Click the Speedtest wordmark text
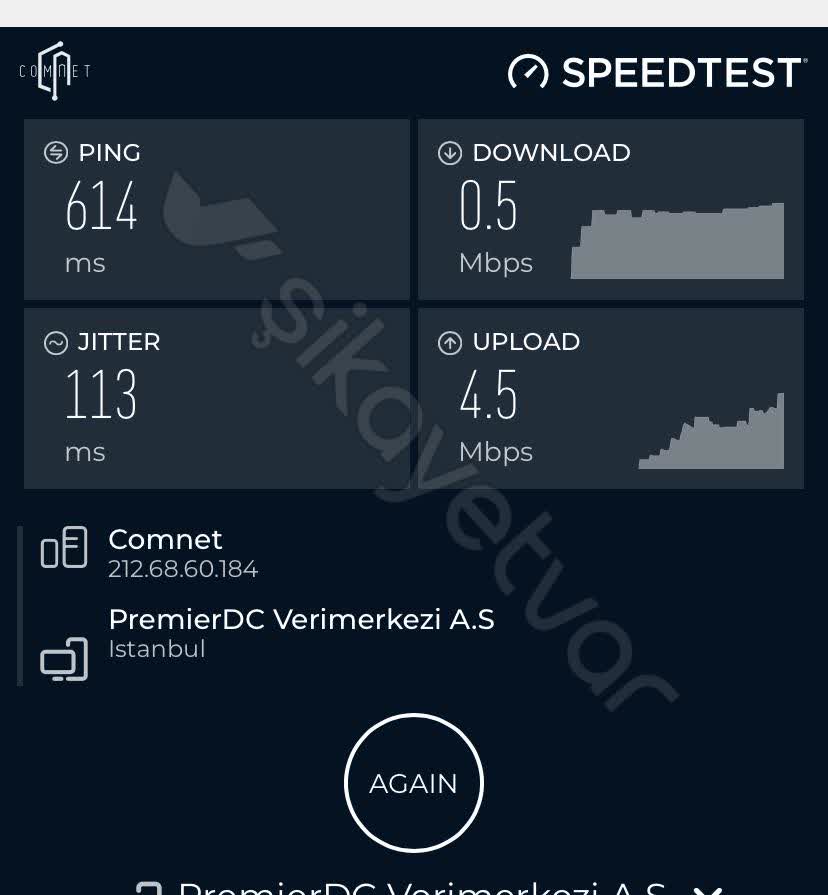 680,72
